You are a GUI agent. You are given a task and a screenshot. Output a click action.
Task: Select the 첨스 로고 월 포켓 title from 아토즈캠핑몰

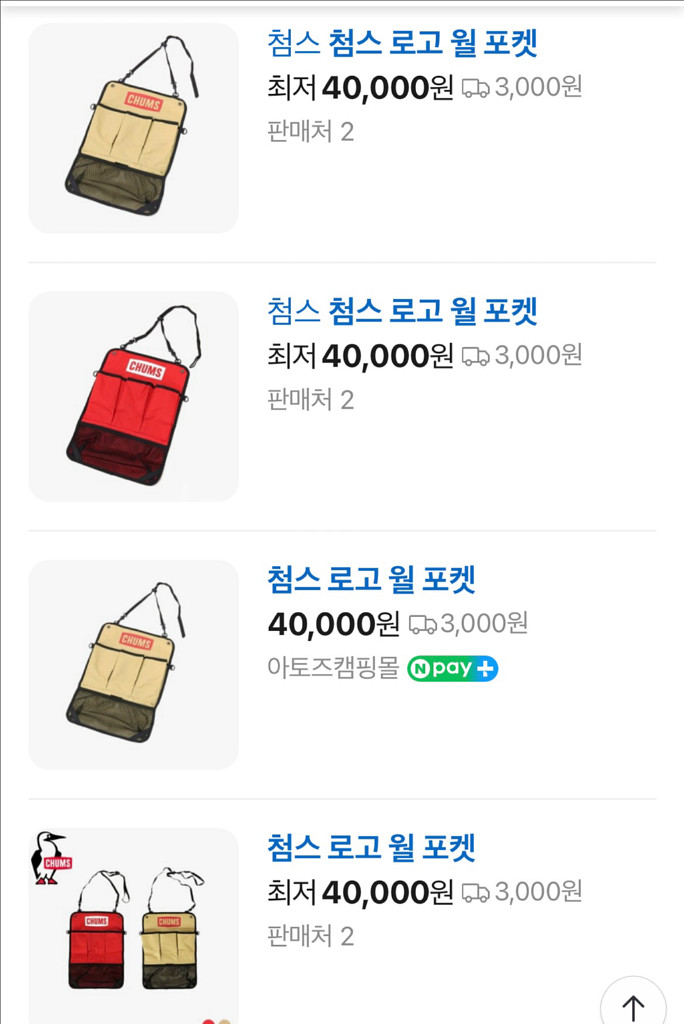click(x=371, y=579)
